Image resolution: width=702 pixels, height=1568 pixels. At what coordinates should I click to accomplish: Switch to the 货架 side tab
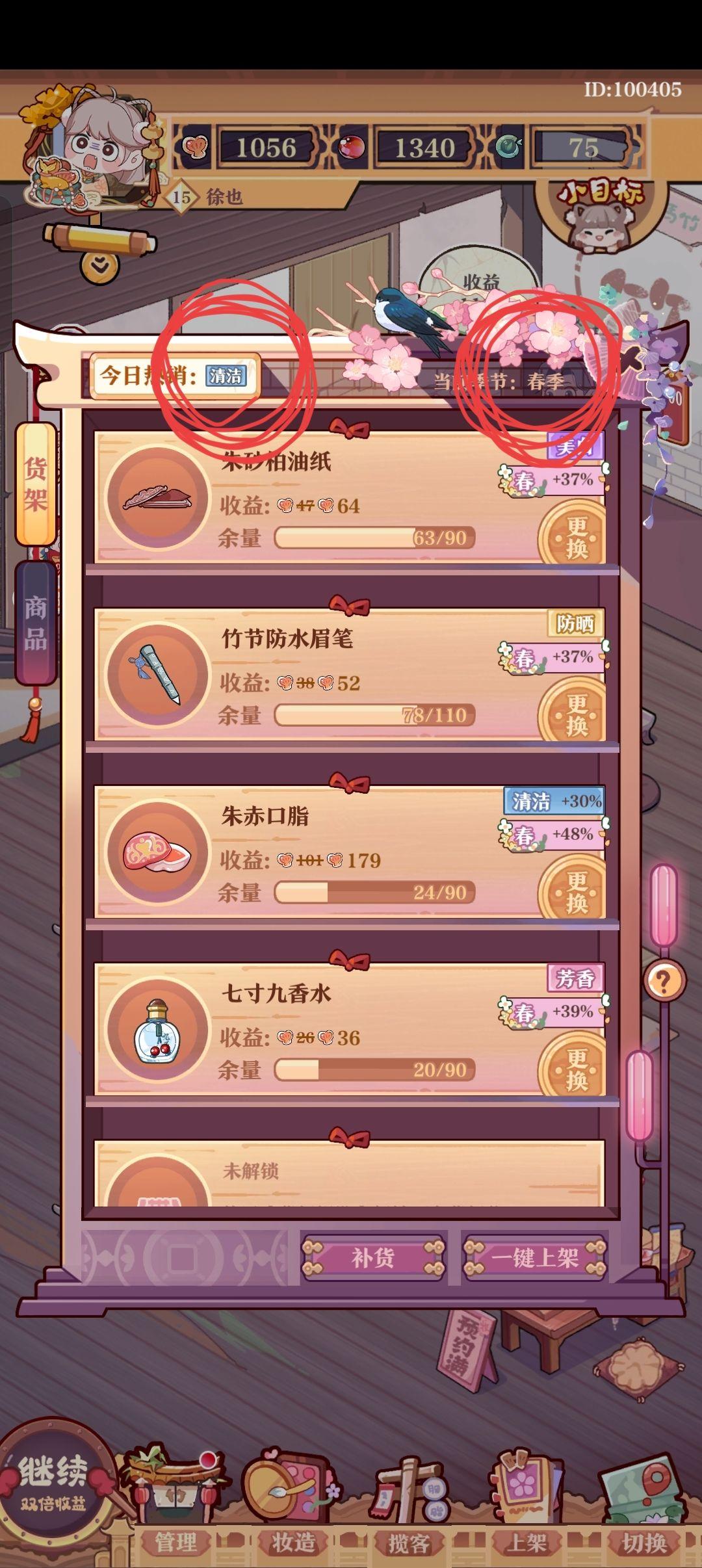point(36,484)
